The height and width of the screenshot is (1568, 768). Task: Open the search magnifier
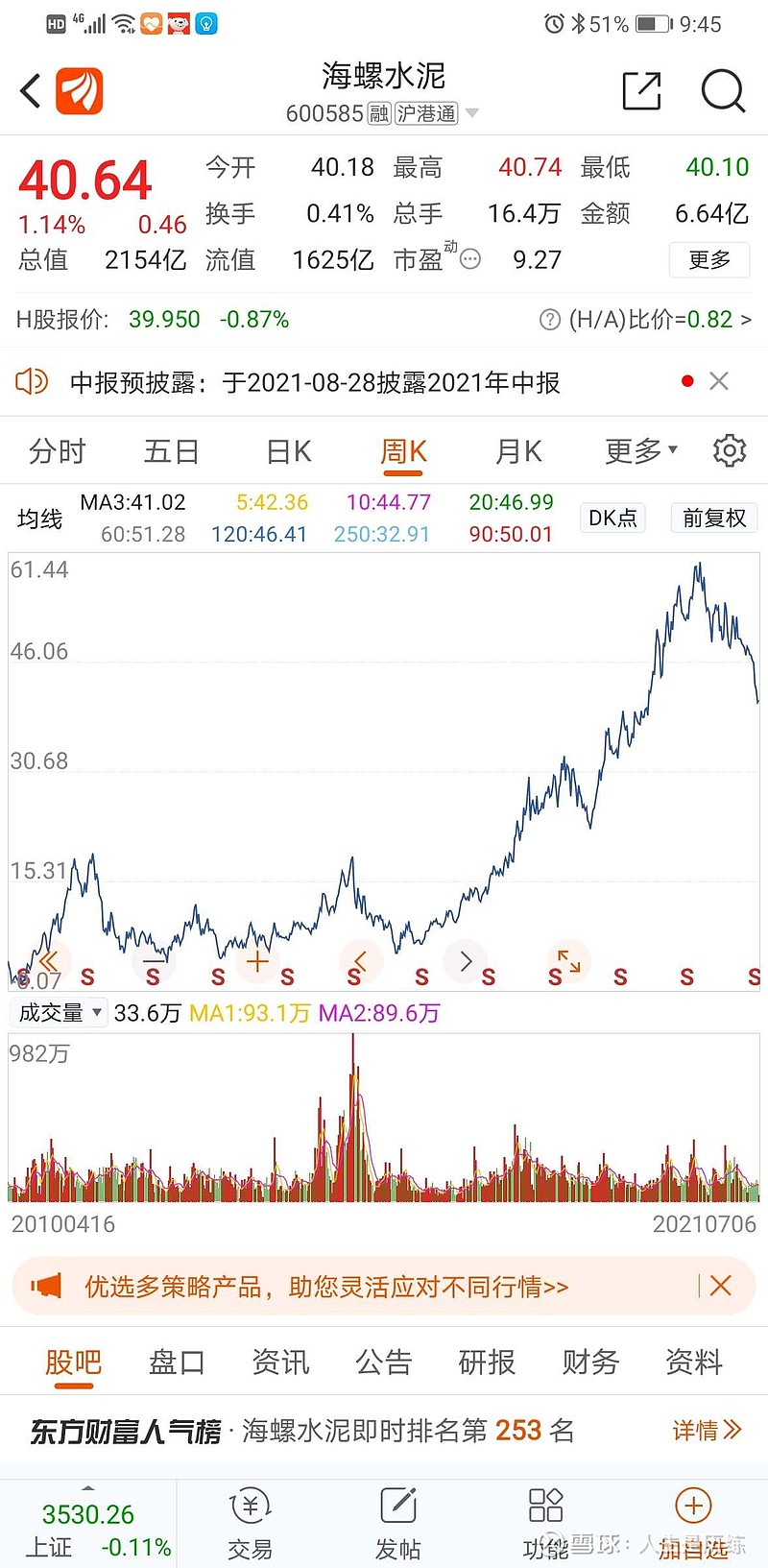[722, 92]
